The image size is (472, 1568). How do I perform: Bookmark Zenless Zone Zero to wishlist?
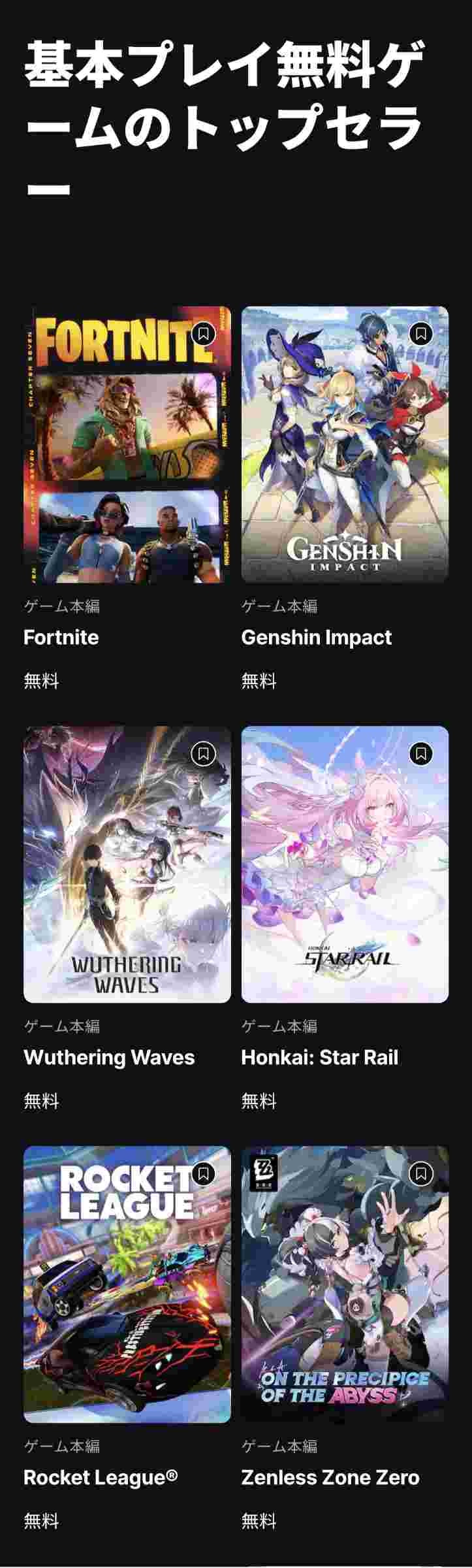click(x=421, y=1174)
